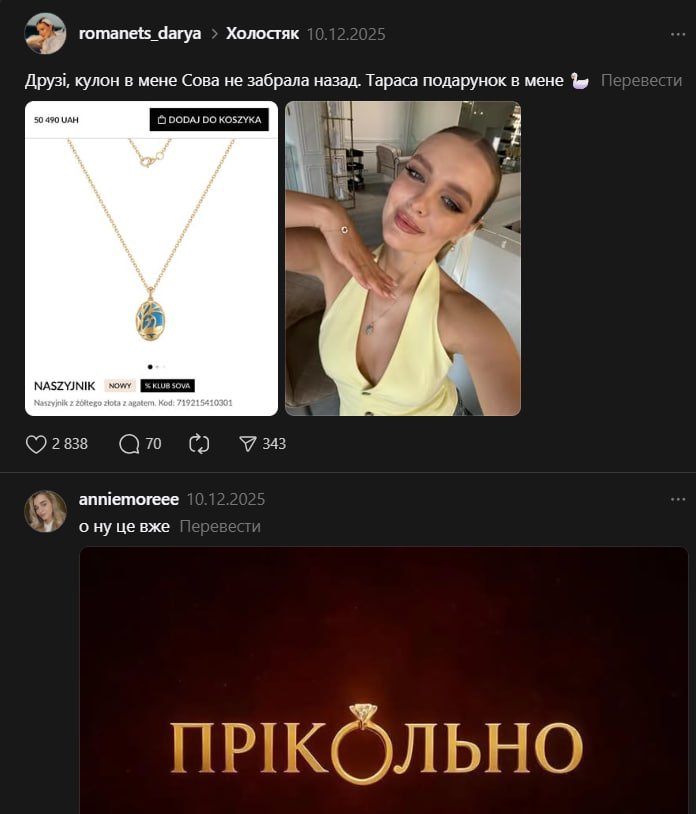696x814 pixels.
Task: Share romanets_darya's post via send icon
Action: point(248,444)
